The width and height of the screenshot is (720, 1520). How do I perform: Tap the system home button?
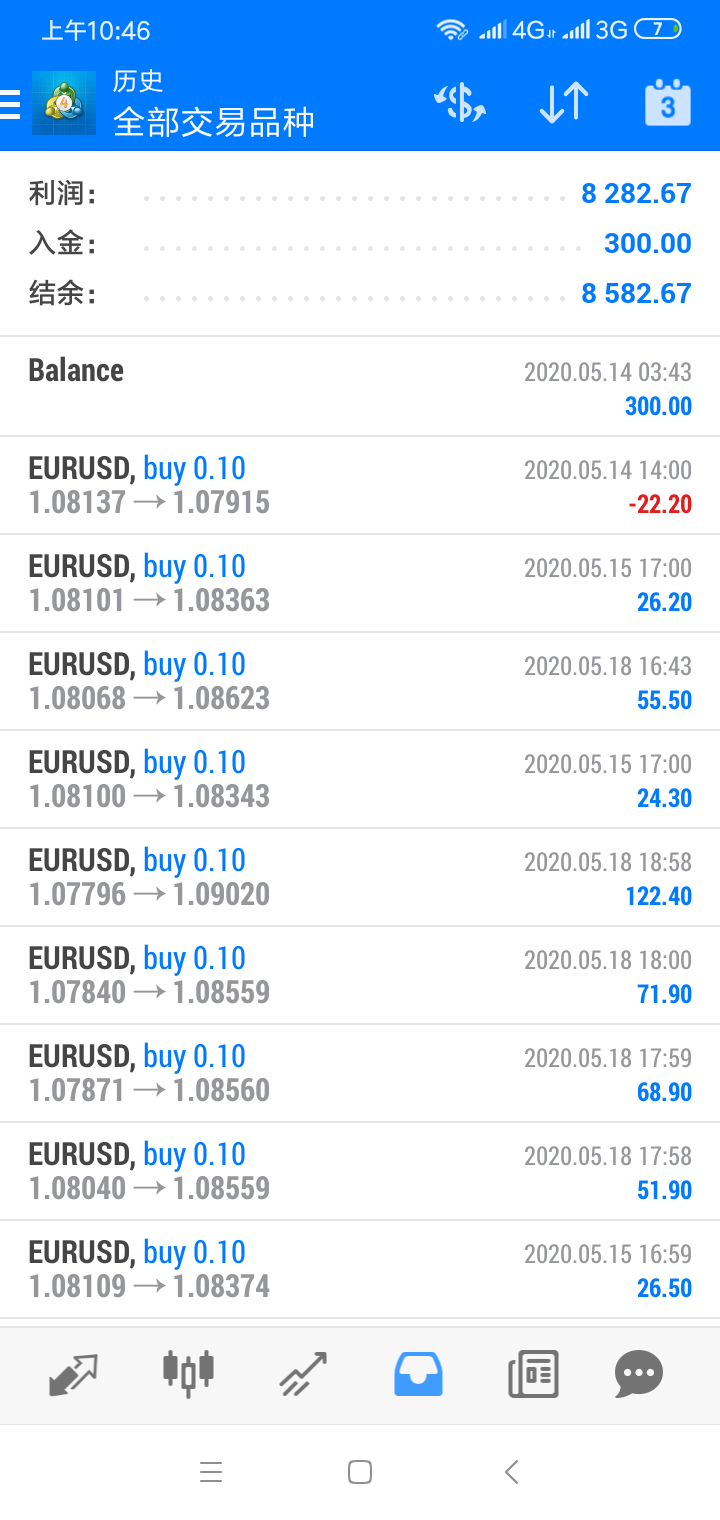(x=360, y=1471)
